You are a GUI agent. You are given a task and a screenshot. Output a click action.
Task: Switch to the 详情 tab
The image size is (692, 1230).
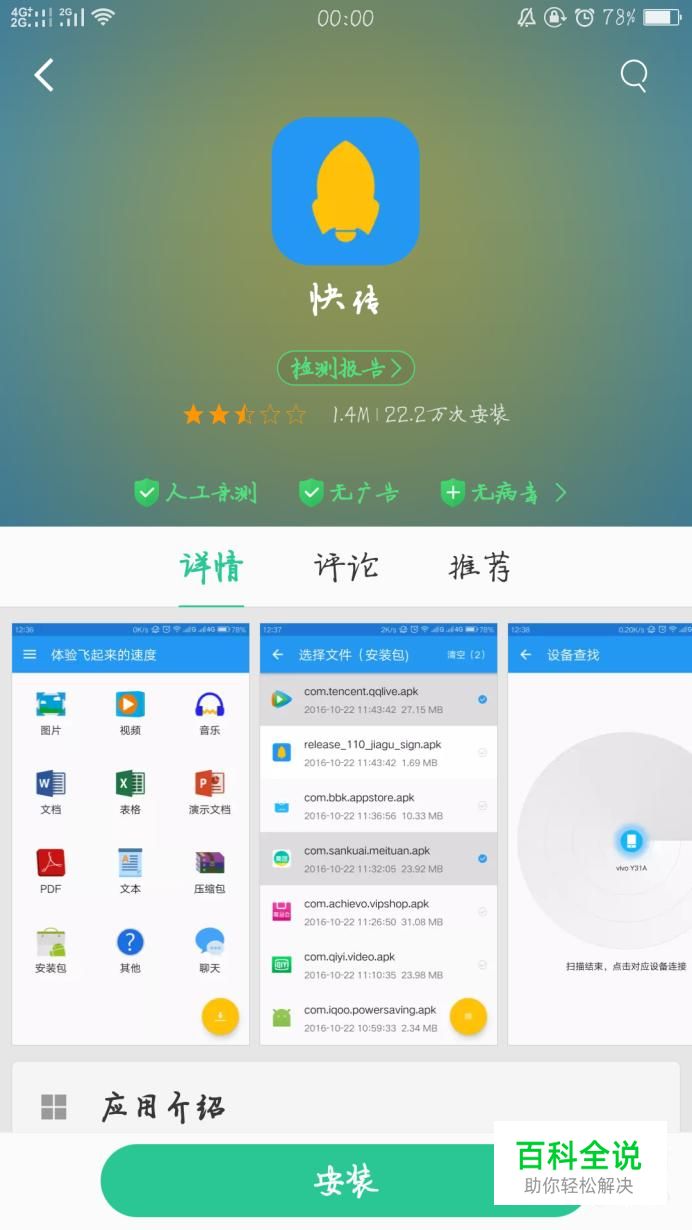point(212,567)
